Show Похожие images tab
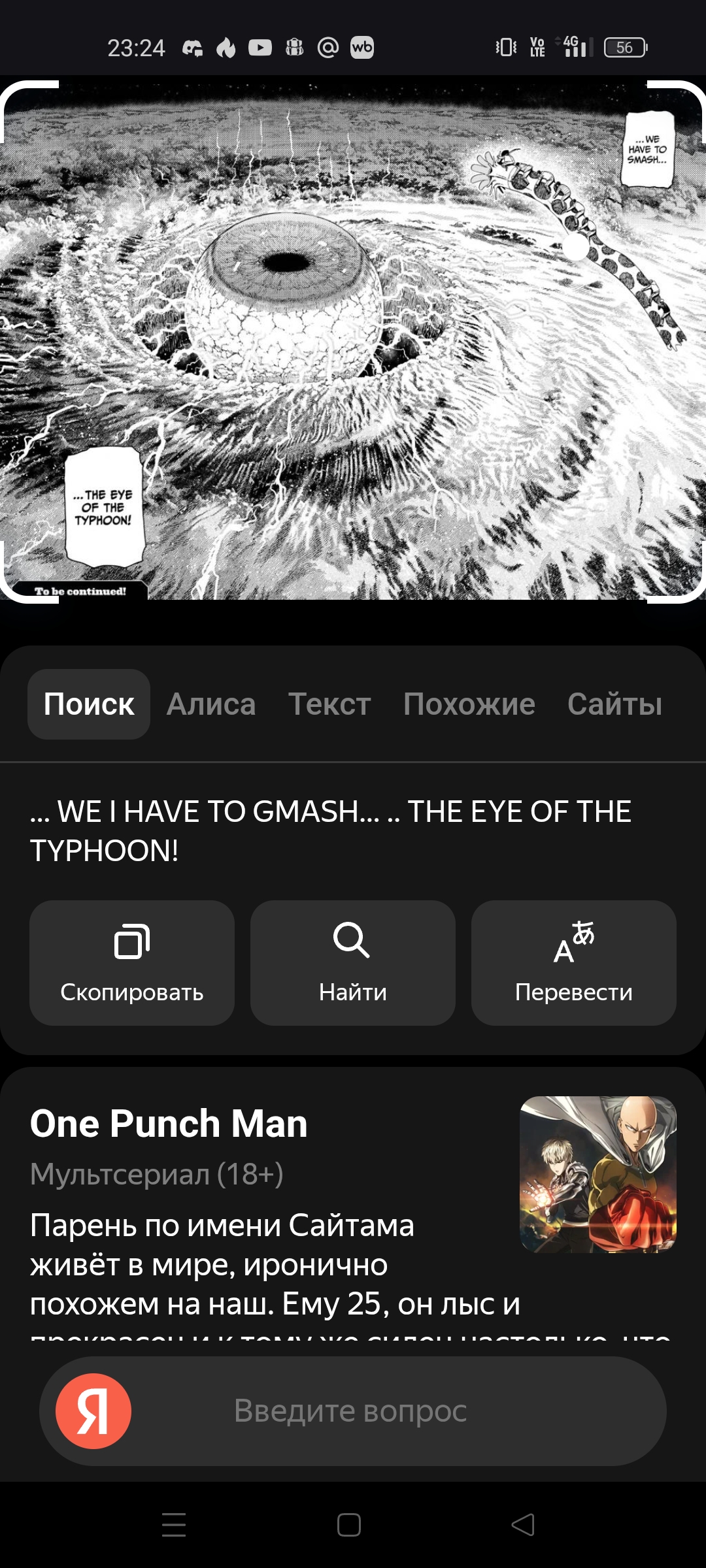Image resolution: width=706 pixels, height=1568 pixels. point(469,704)
